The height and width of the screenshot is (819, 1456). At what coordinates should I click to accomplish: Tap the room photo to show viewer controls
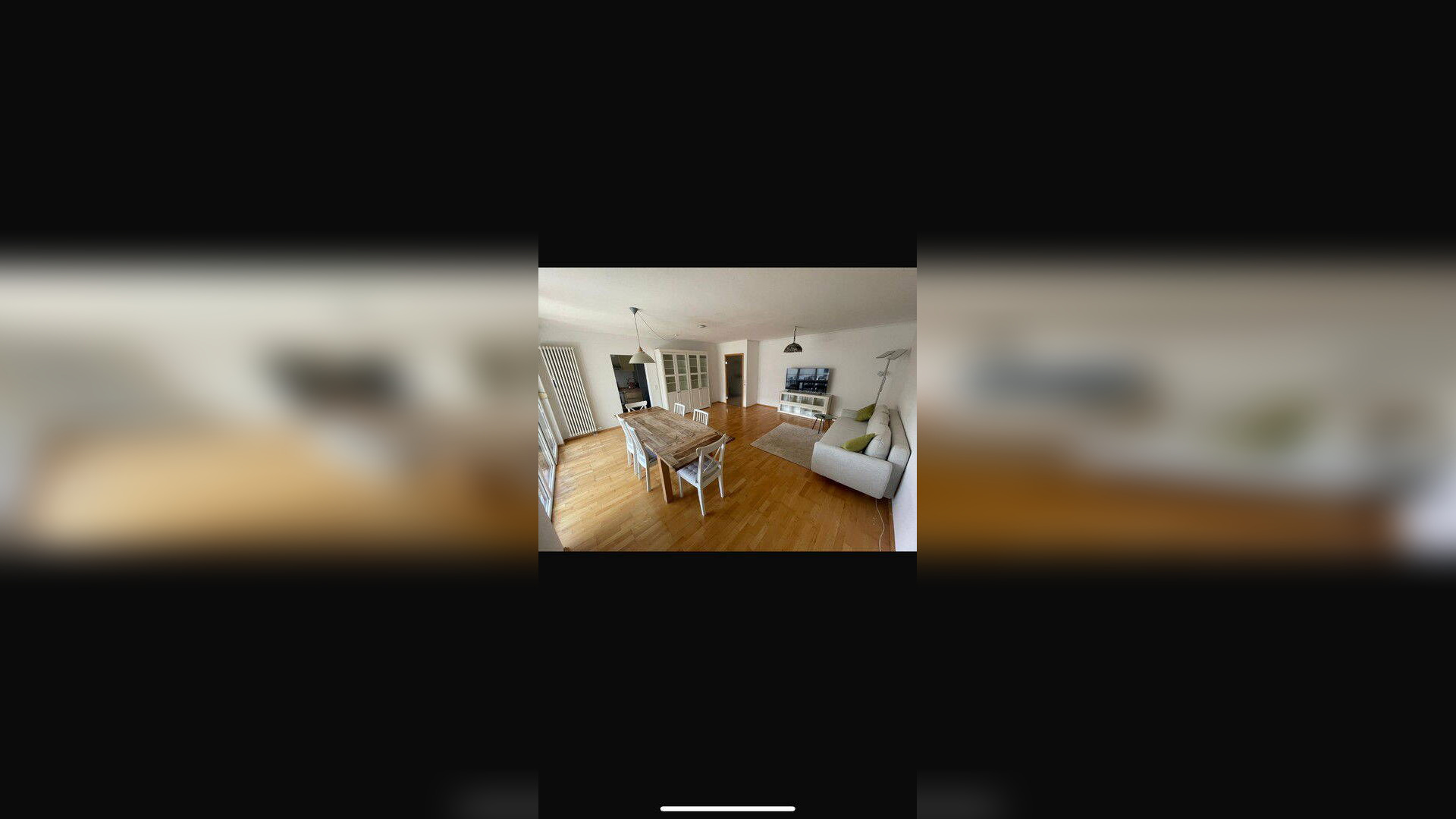pyautogui.click(x=727, y=409)
